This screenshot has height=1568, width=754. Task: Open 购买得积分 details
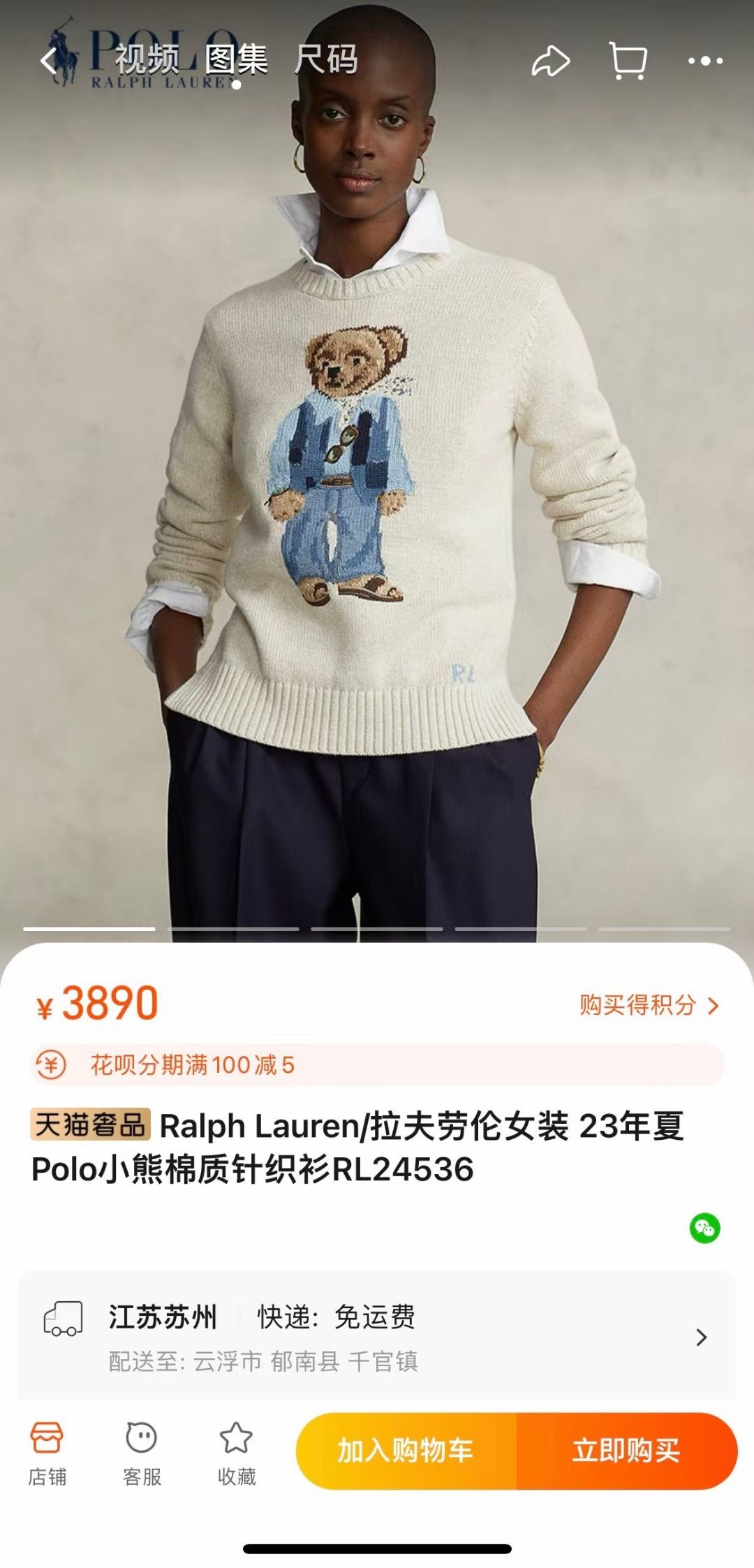click(648, 1006)
